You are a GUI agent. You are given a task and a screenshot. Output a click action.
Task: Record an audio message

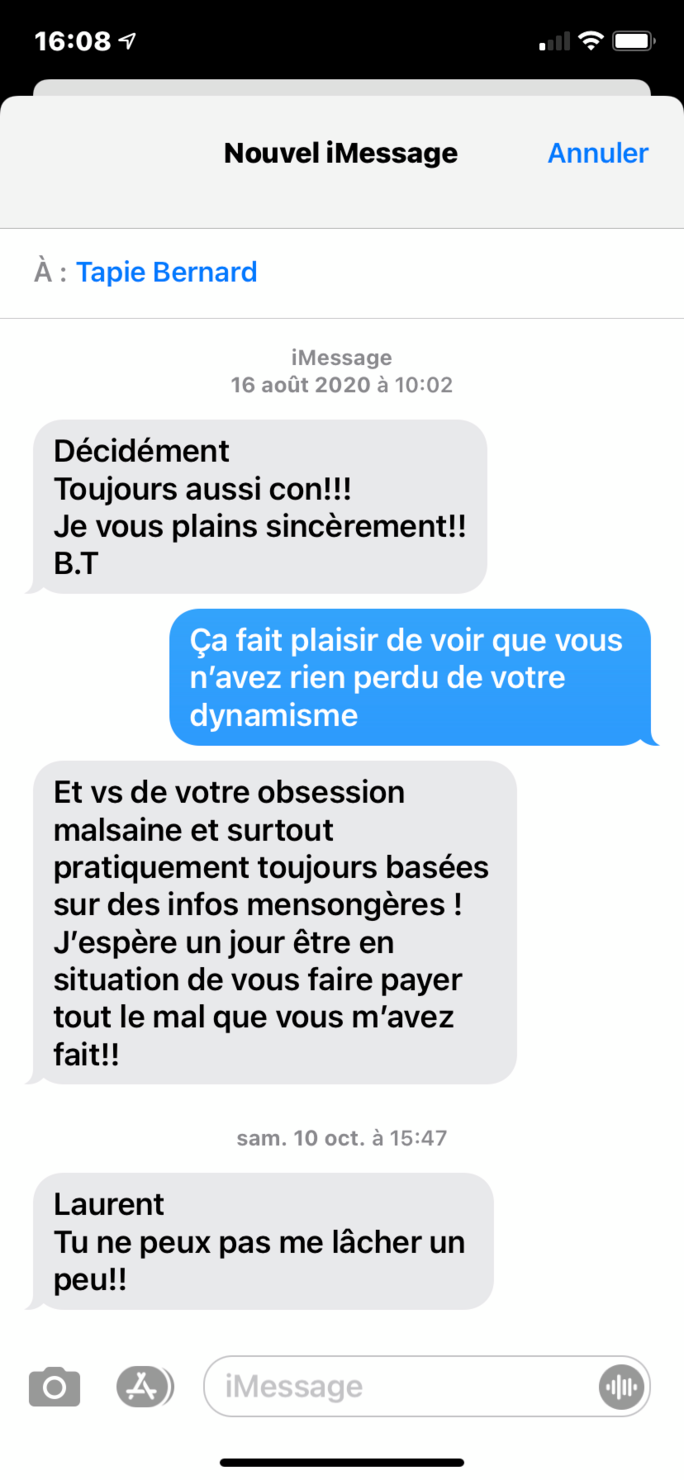[x=622, y=1387]
